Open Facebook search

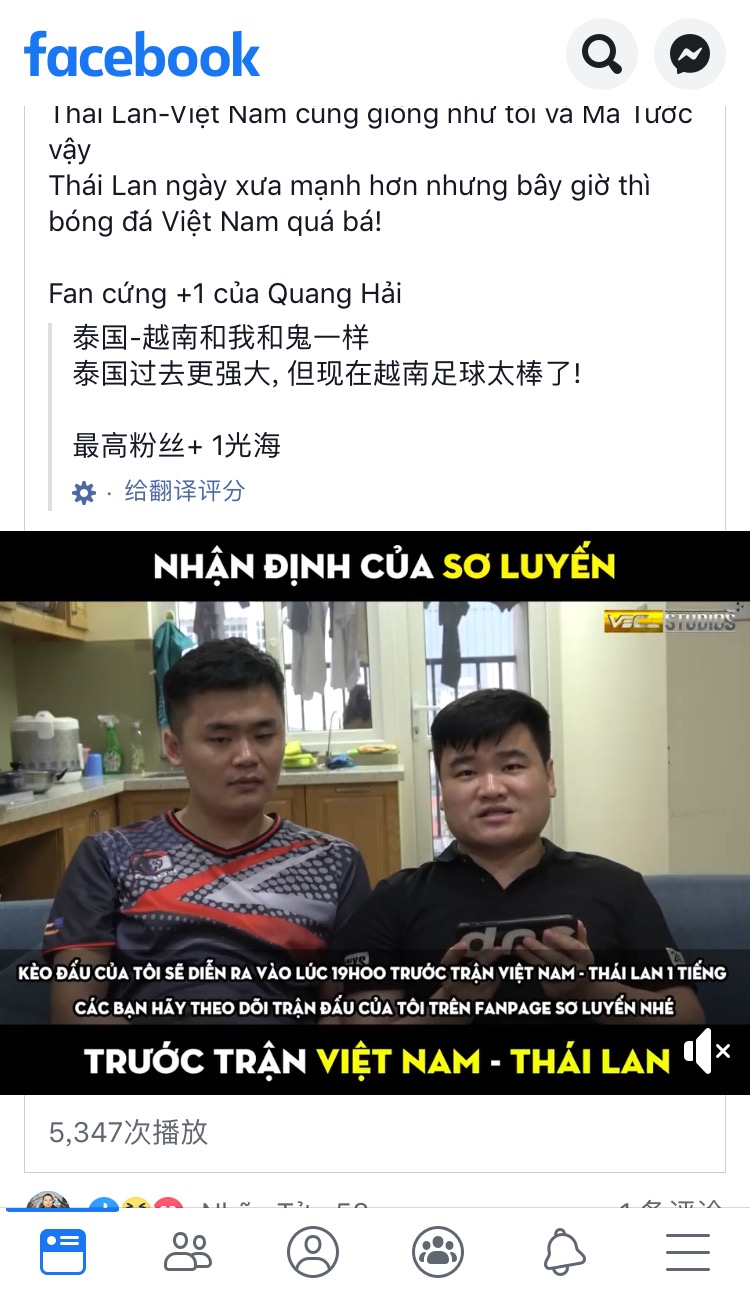click(x=602, y=54)
